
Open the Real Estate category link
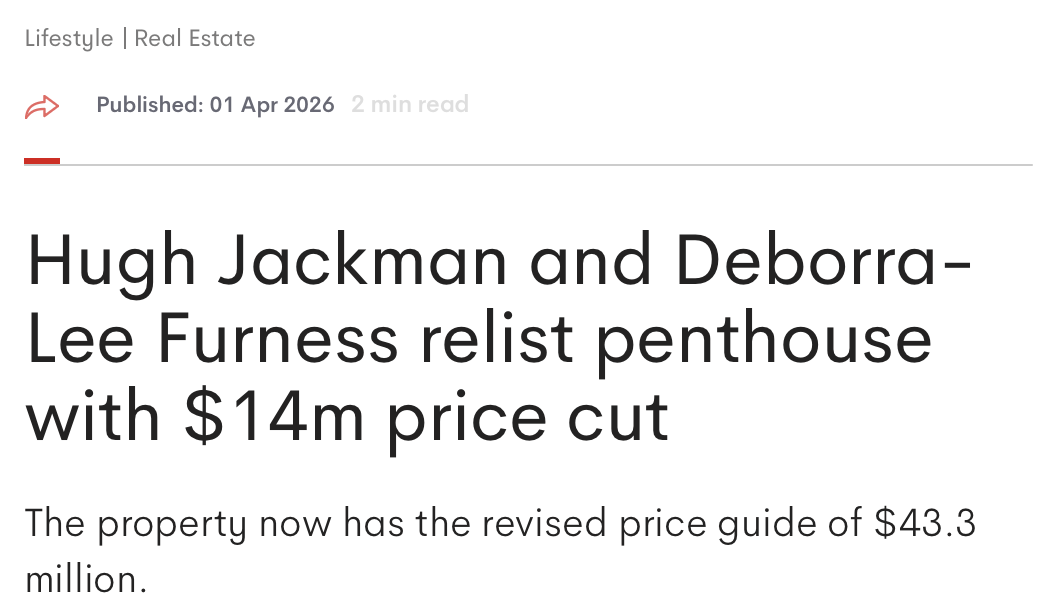[194, 39]
